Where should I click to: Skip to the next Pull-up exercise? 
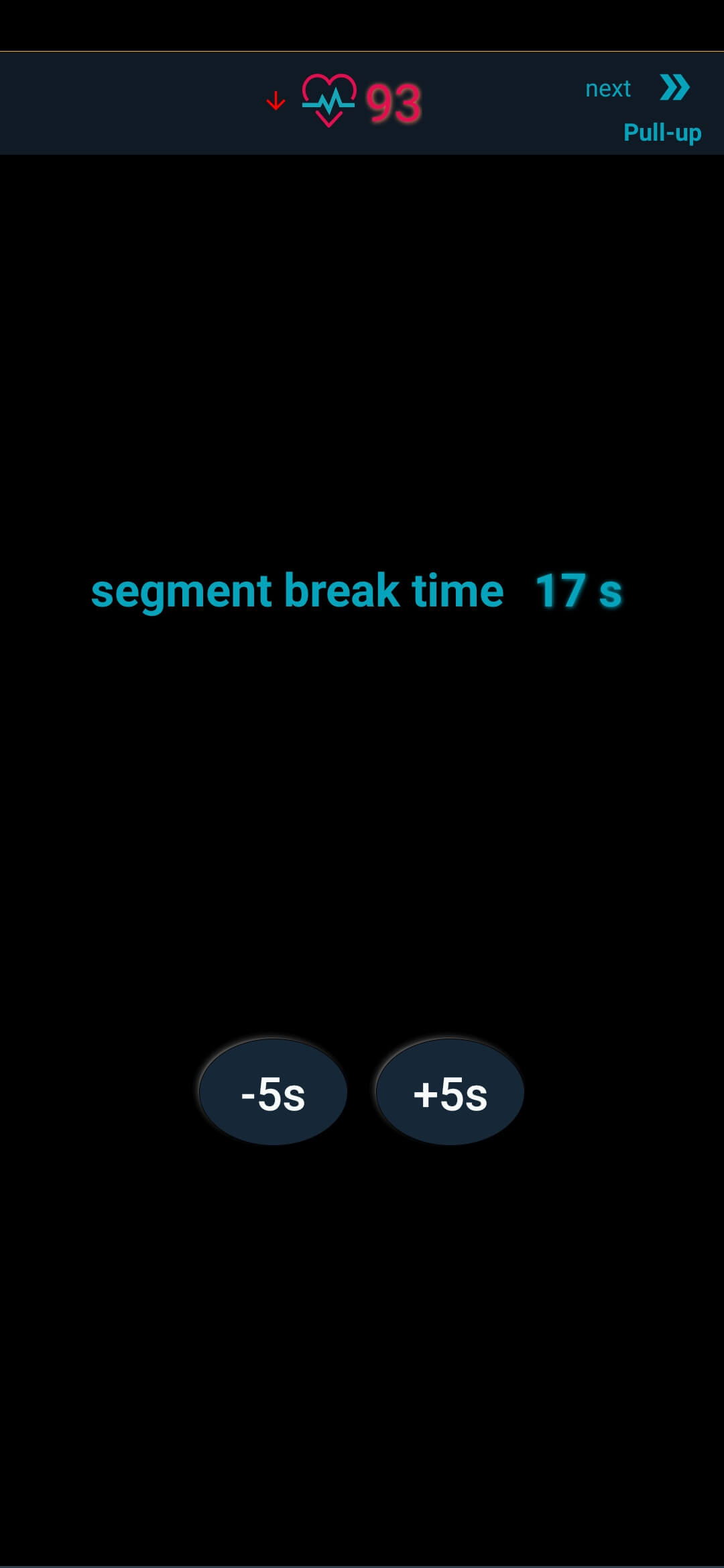674,88
